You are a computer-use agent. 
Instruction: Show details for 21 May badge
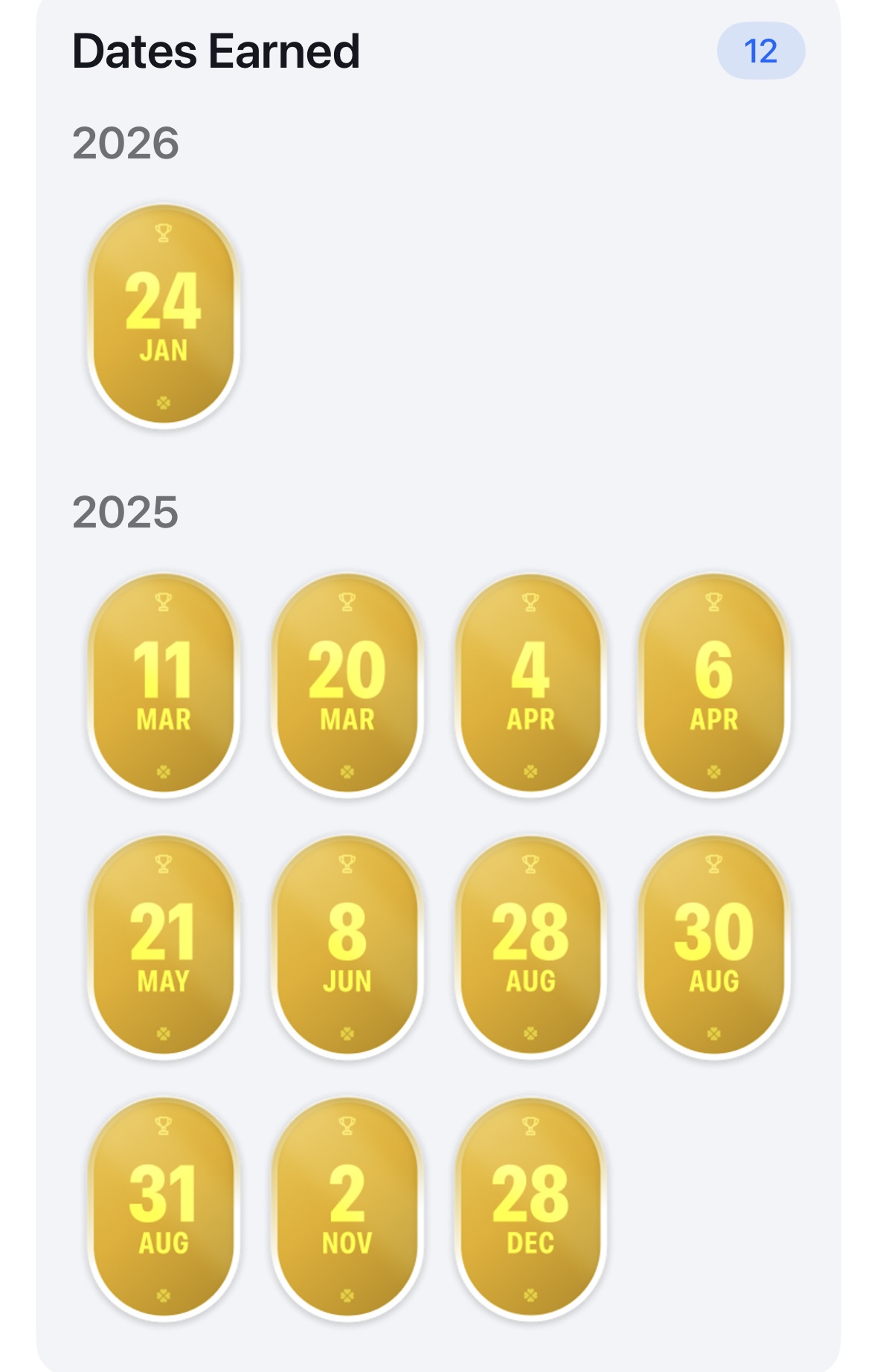coord(164,947)
